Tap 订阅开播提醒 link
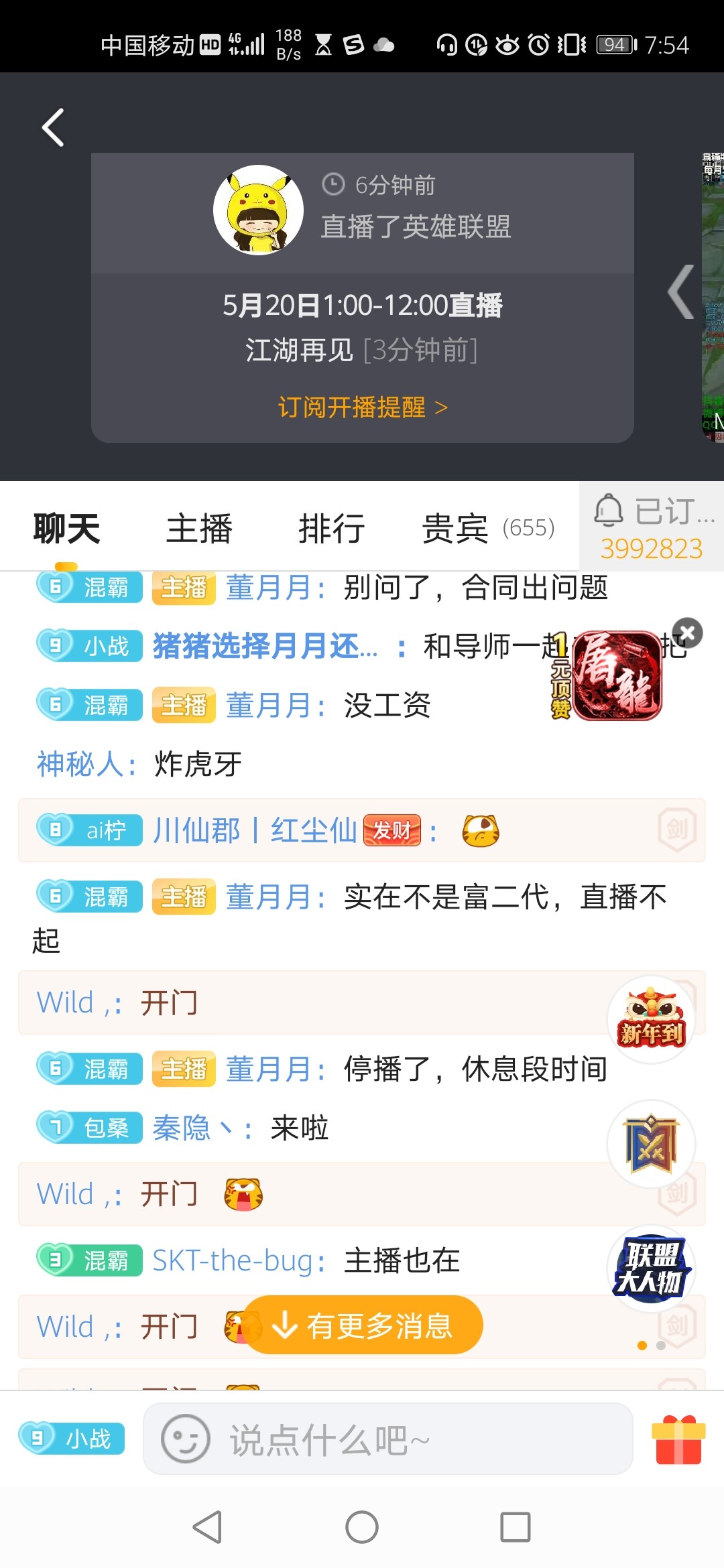The width and height of the screenshot is (724, 1568). pos(362,407)
